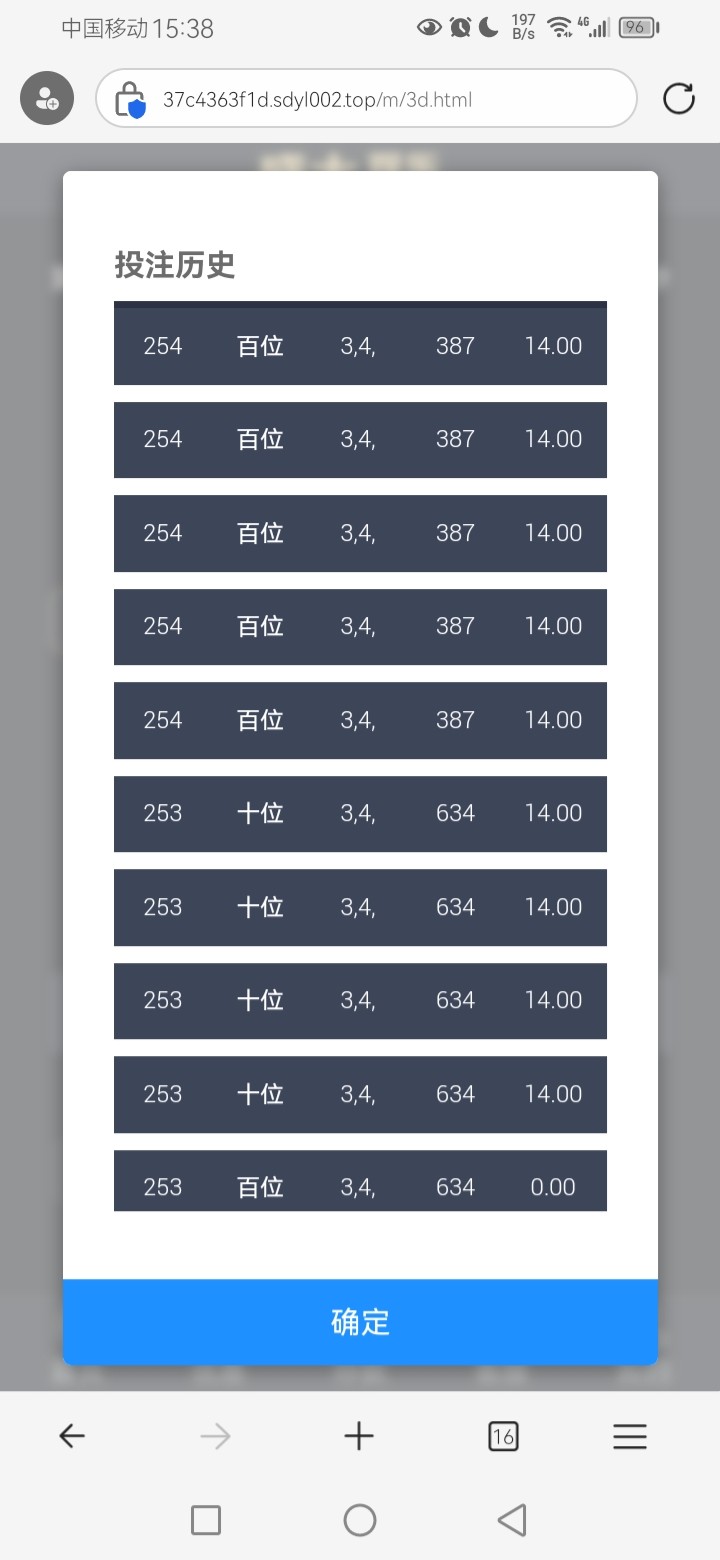This screenshot has height=1560, width=720.
Task: Open recent apps via square button
Action: pyautogui.click(x=206, y=1521)
